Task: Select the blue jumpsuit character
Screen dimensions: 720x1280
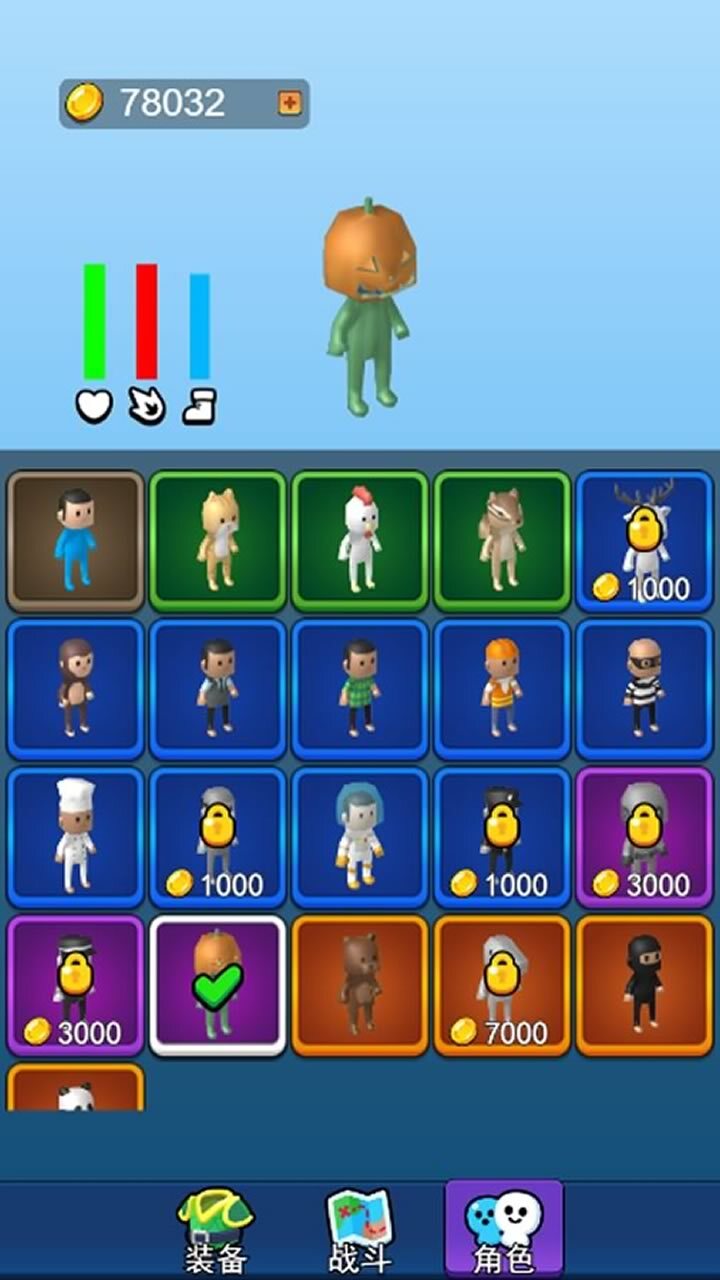Action: (x=76, y=541)
